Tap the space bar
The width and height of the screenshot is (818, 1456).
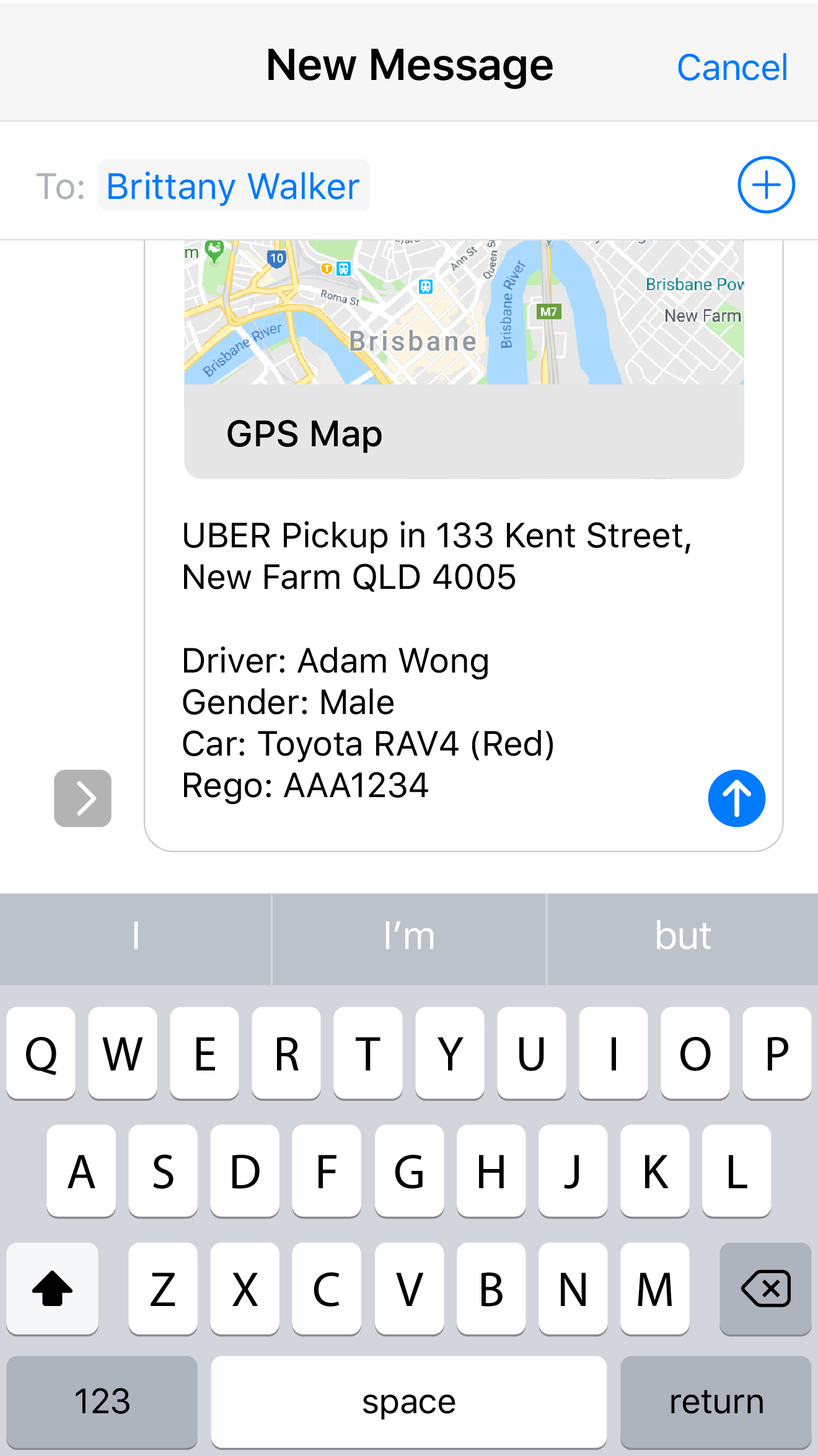coord(409,1402)
